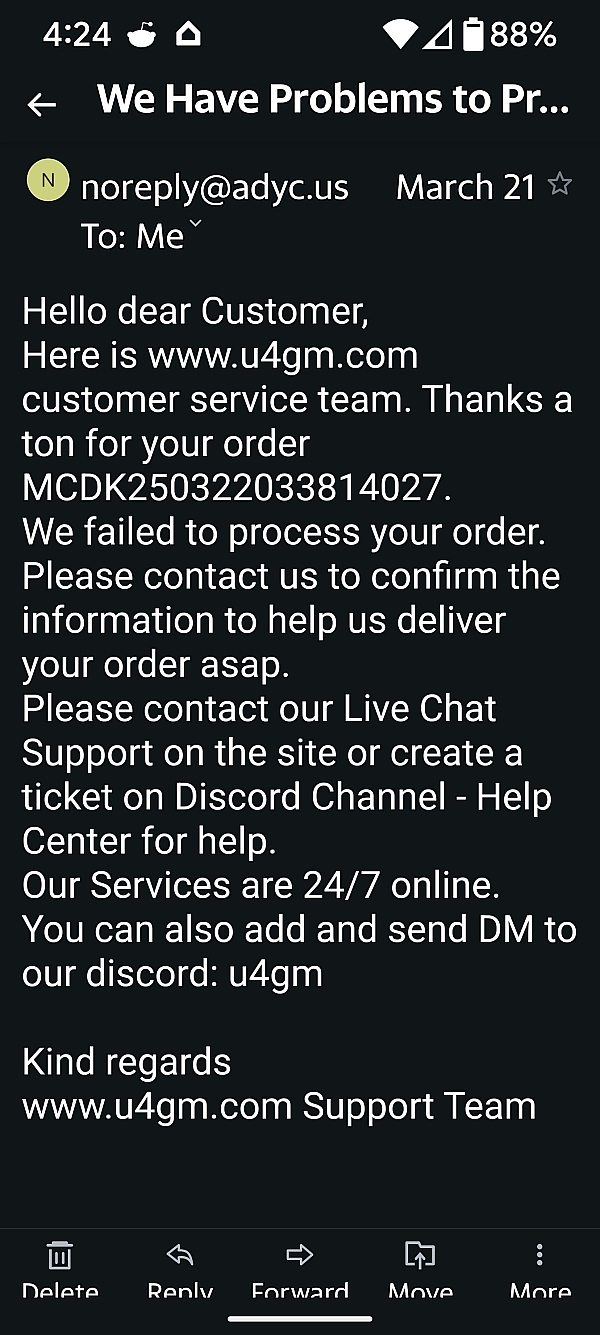Reply to this email
Image resolution: width=600 pixels, height=1335 pixels.
[180, 1268]
